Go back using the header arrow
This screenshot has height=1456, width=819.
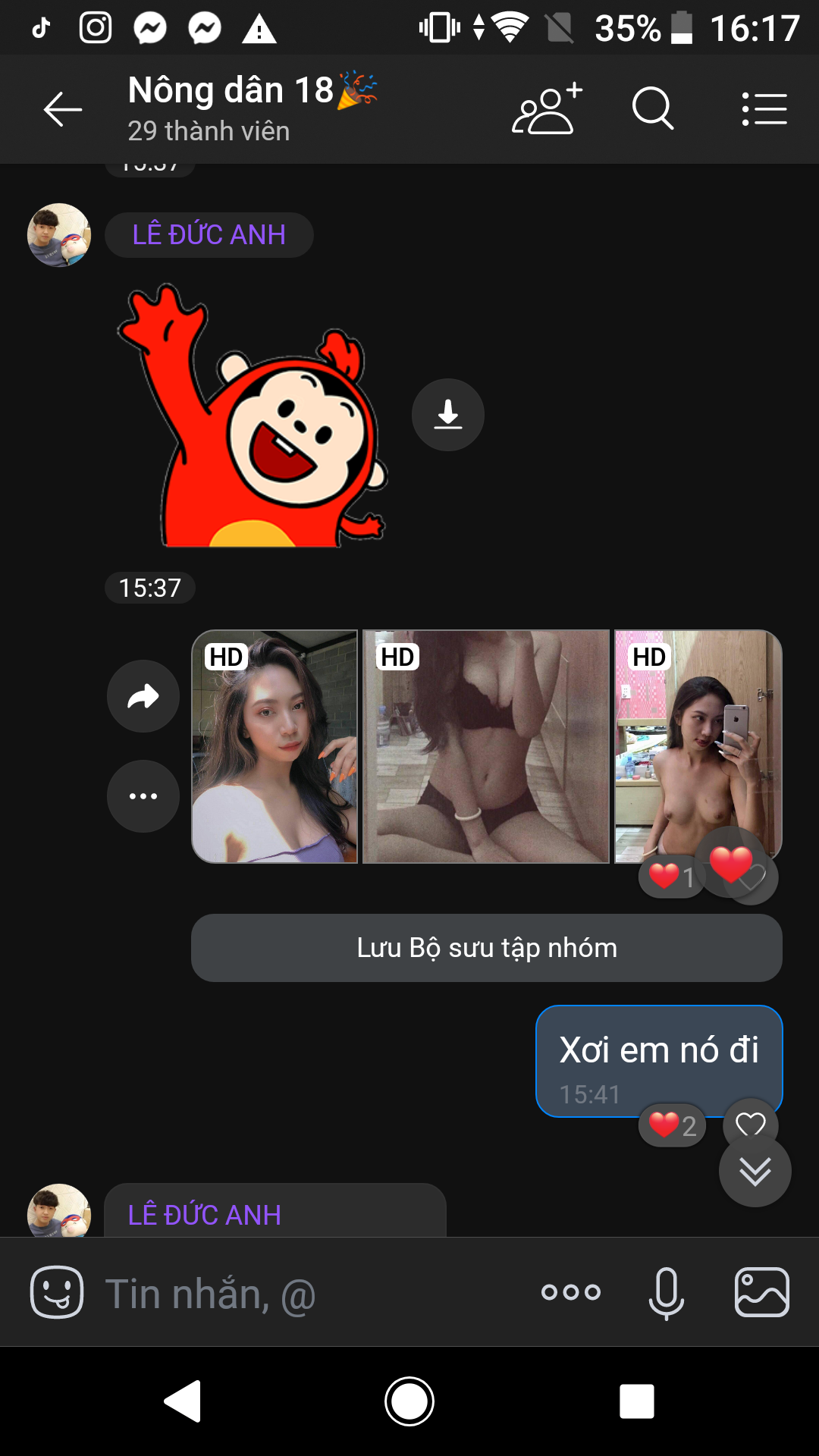(x=63, y=110)
